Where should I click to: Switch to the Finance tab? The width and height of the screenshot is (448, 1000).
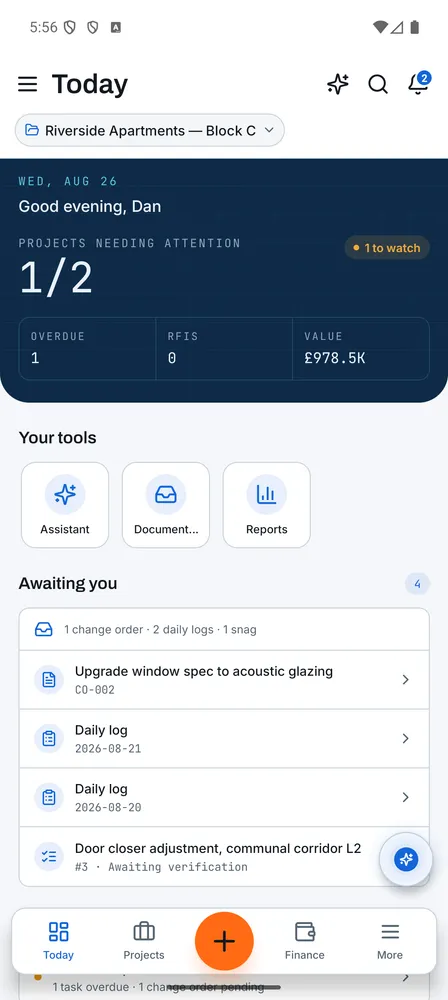pos(304,941)
